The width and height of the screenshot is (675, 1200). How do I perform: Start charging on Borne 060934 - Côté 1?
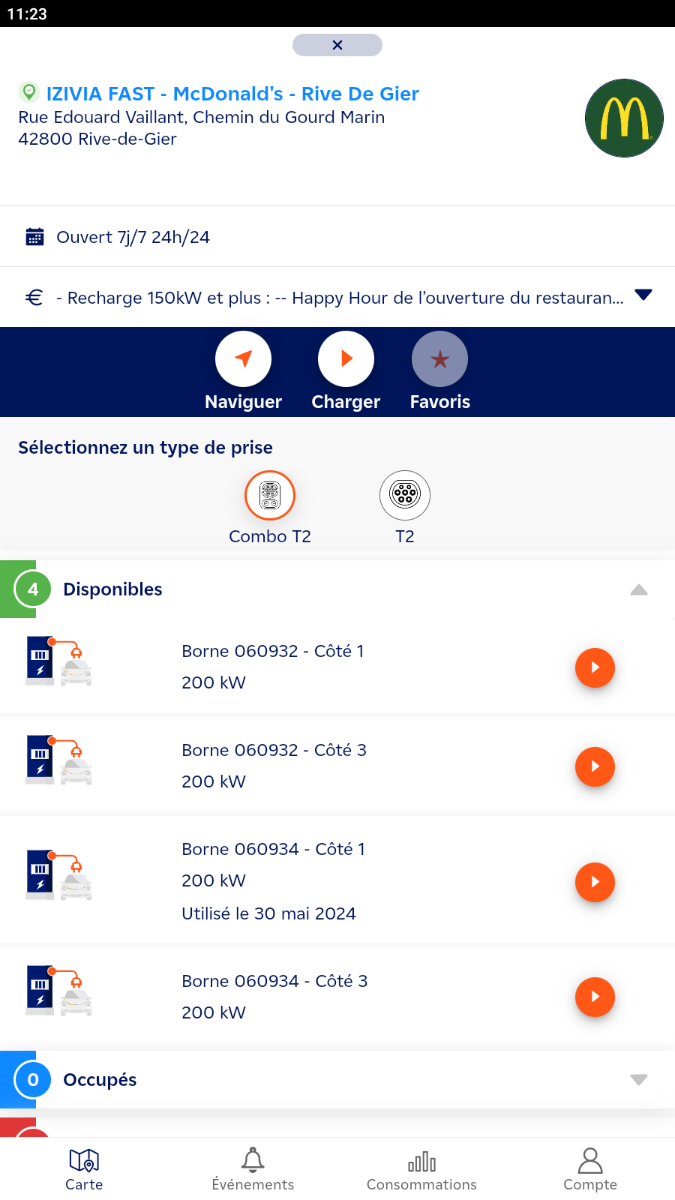tap(595, 882)
